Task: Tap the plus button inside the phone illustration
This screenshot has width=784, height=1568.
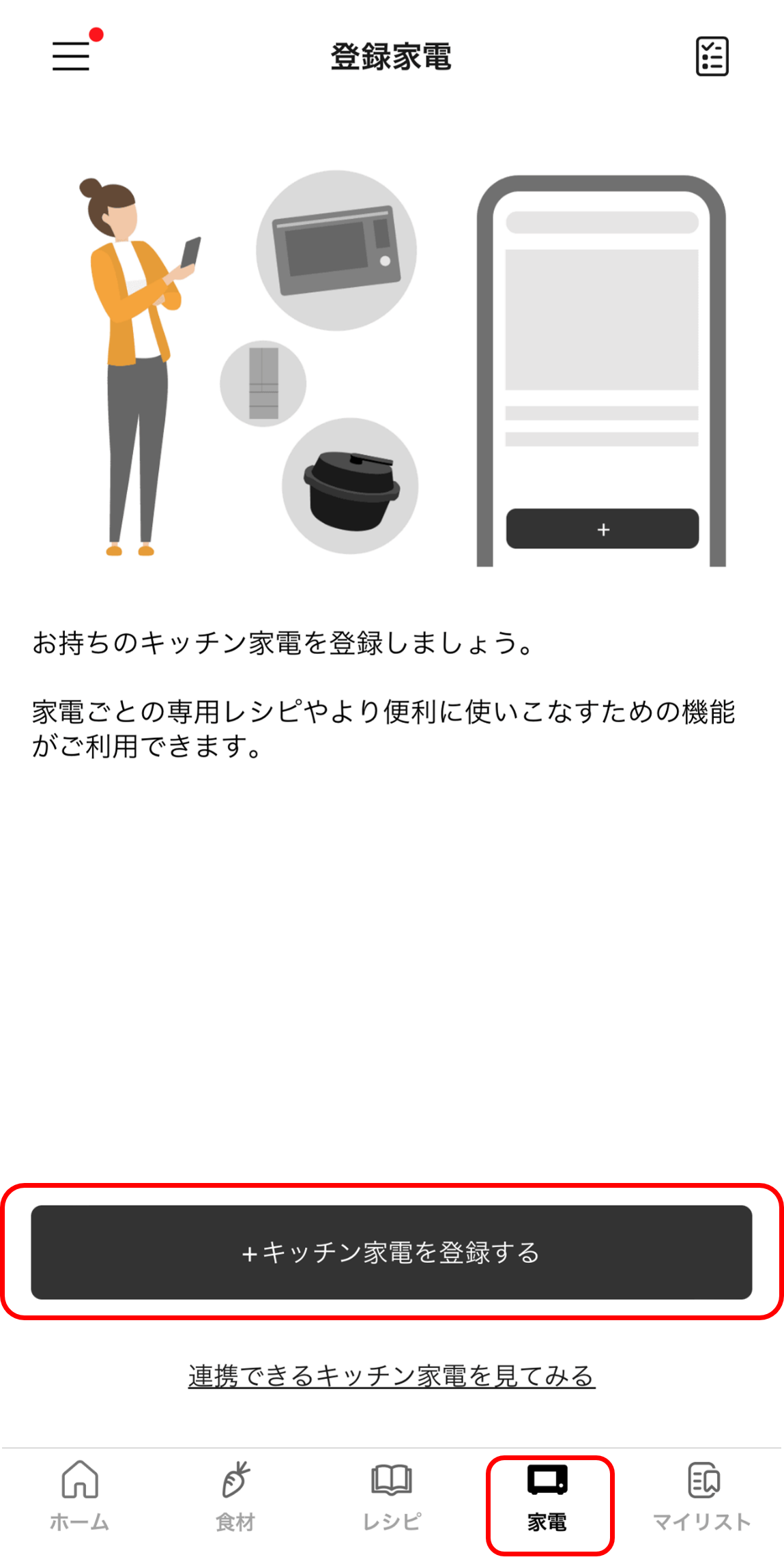Action: (x=602, y=528)
